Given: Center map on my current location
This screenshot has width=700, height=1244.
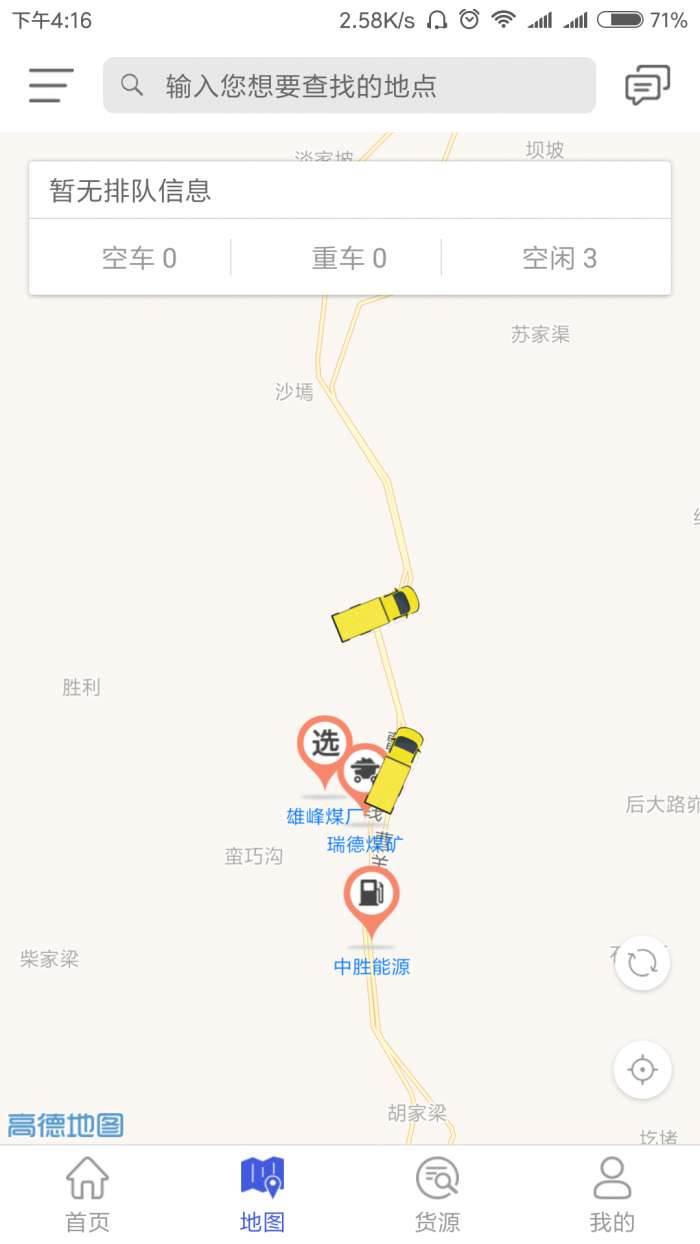Looking at the screenshot, I should [642, 1070].
